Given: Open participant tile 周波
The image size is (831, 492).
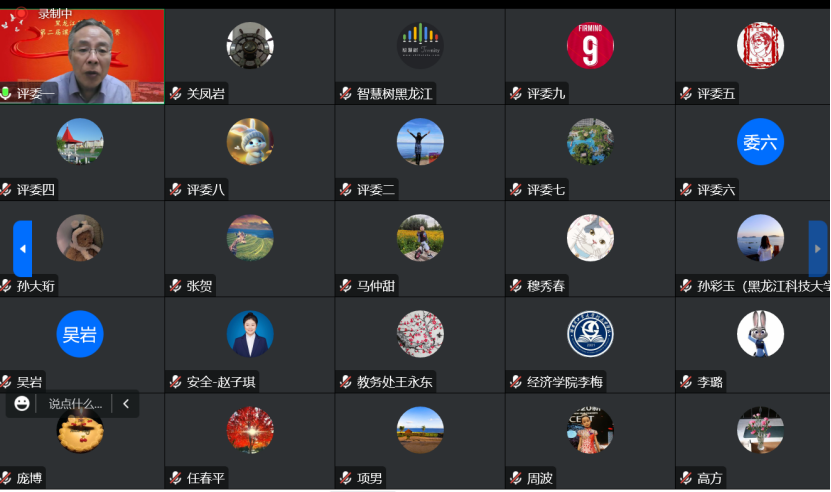Looking at the screenshot, I should [590, 438].
